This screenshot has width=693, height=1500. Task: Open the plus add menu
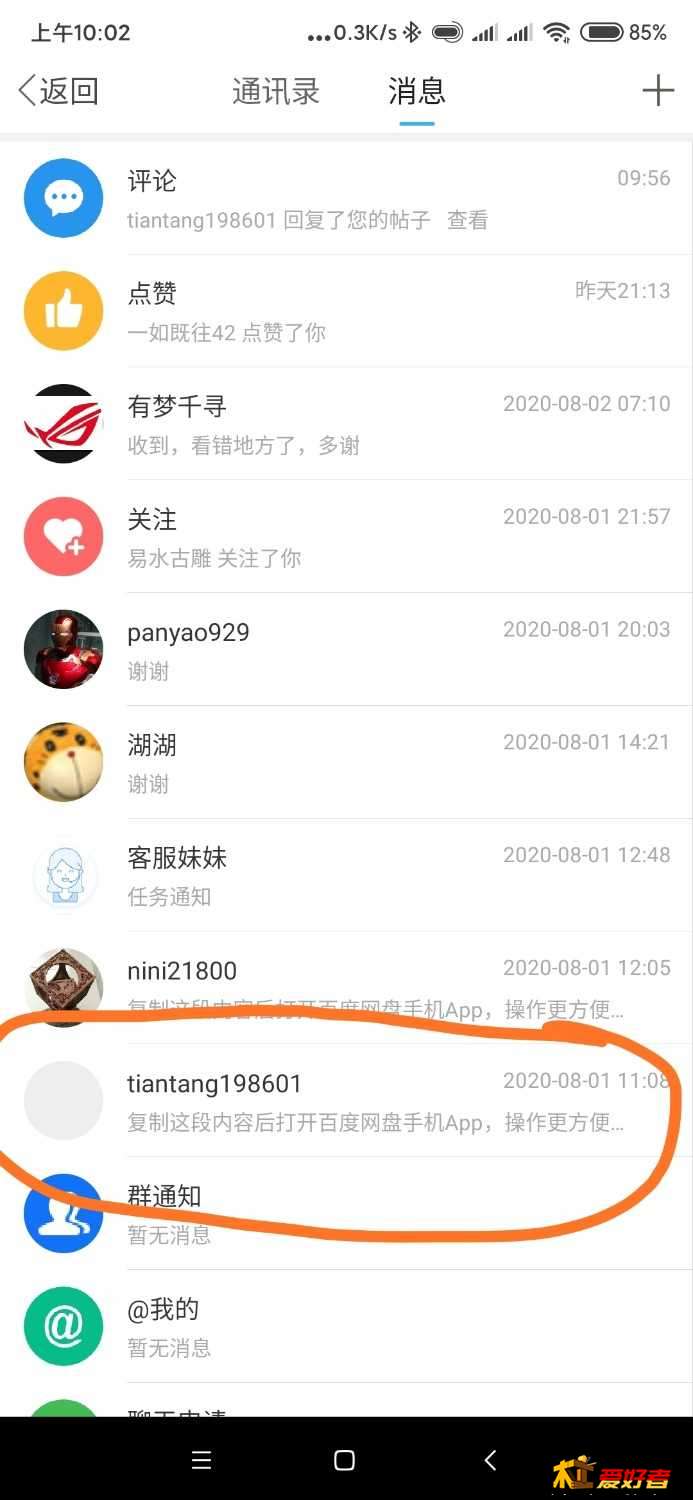[657, 91]
